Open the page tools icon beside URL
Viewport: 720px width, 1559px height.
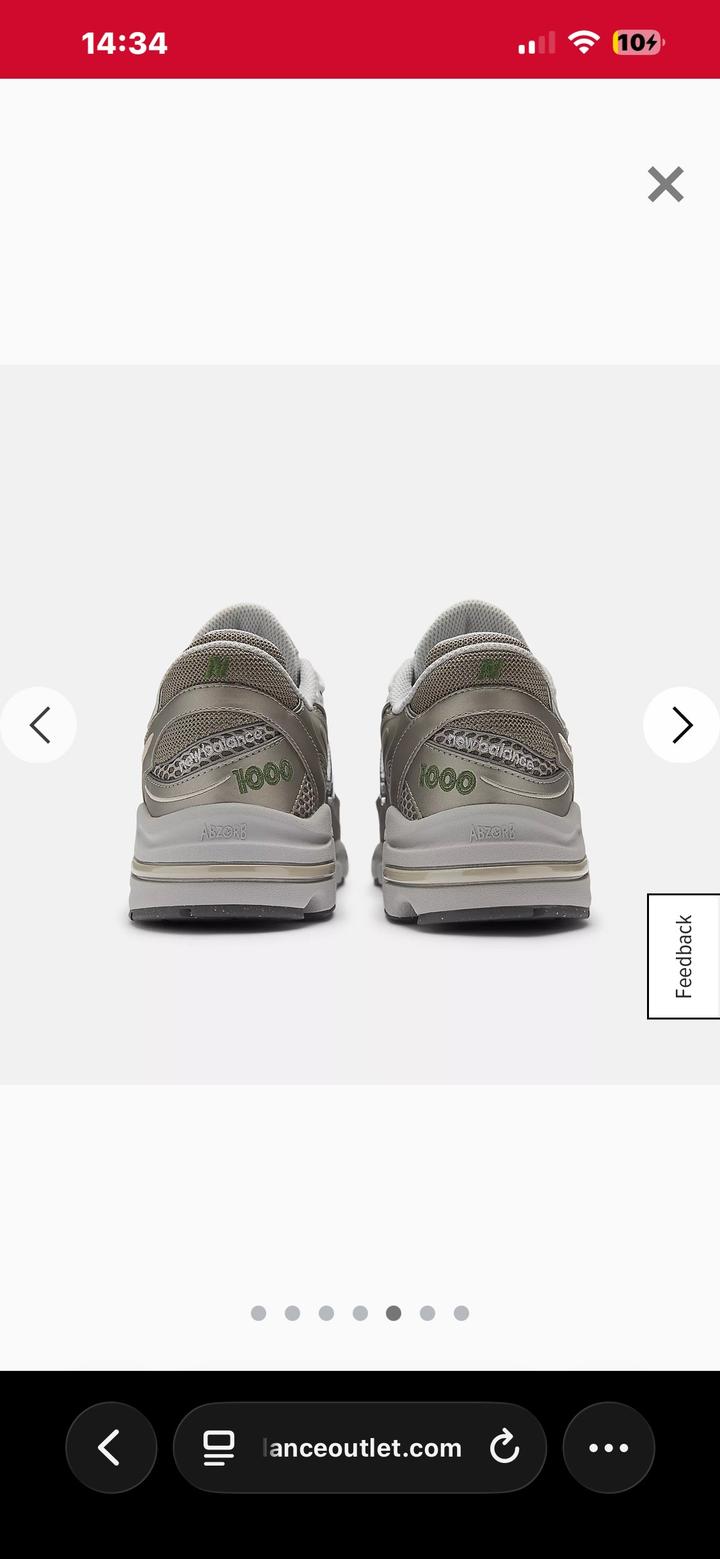point(219,1447)
